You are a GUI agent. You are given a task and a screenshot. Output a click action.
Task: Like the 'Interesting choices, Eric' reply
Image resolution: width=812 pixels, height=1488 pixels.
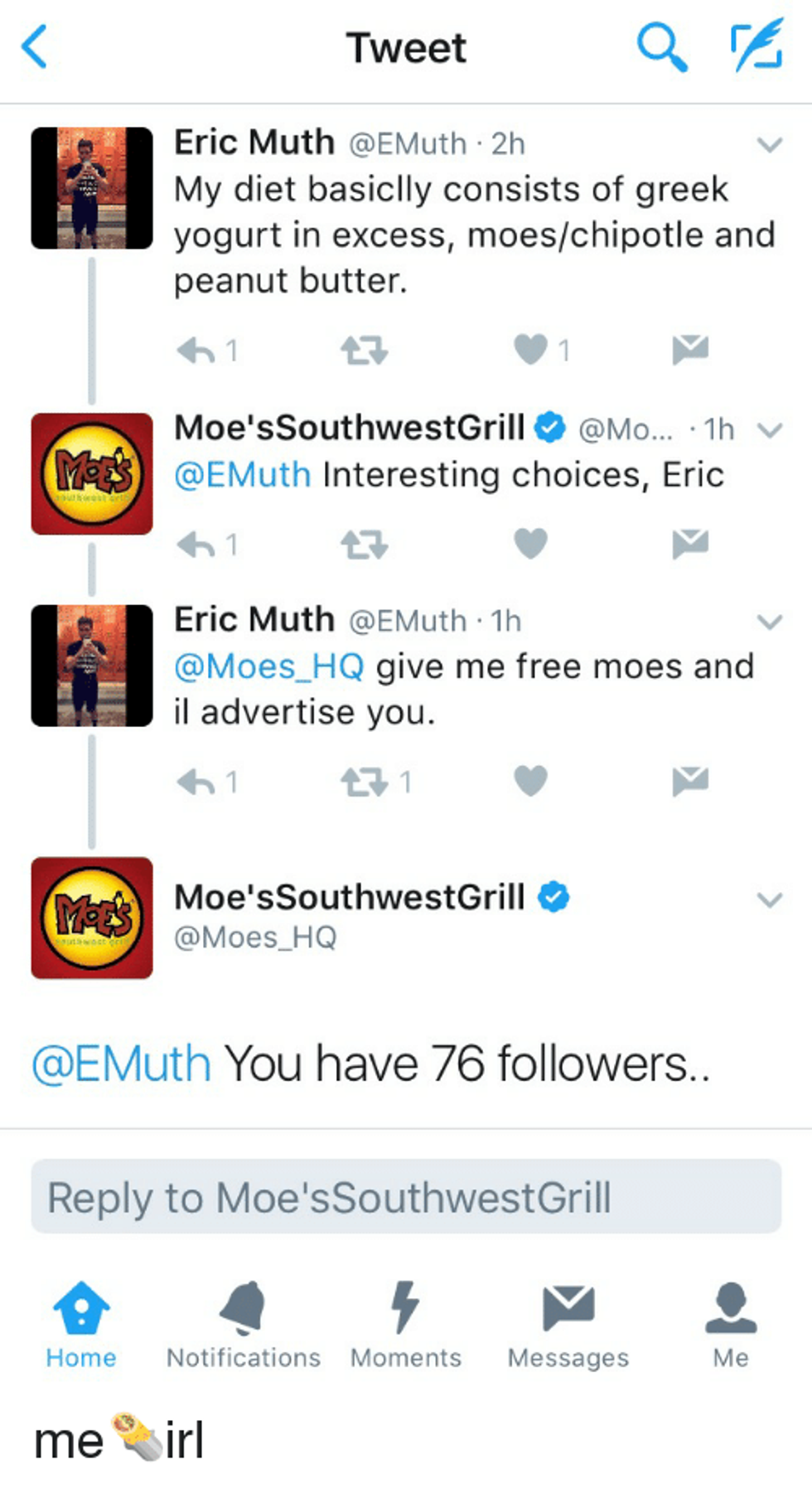tap(530, 544)
